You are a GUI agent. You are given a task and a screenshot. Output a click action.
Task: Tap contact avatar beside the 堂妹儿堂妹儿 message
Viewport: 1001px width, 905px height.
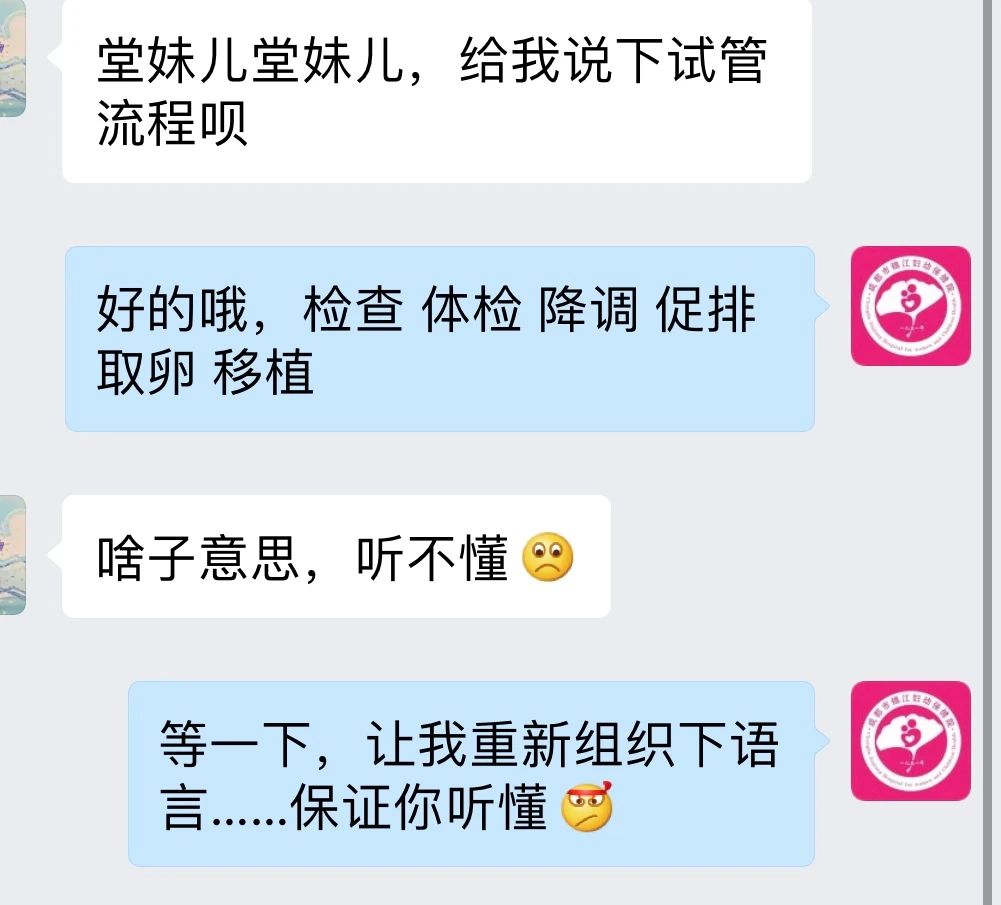[12, 58]
